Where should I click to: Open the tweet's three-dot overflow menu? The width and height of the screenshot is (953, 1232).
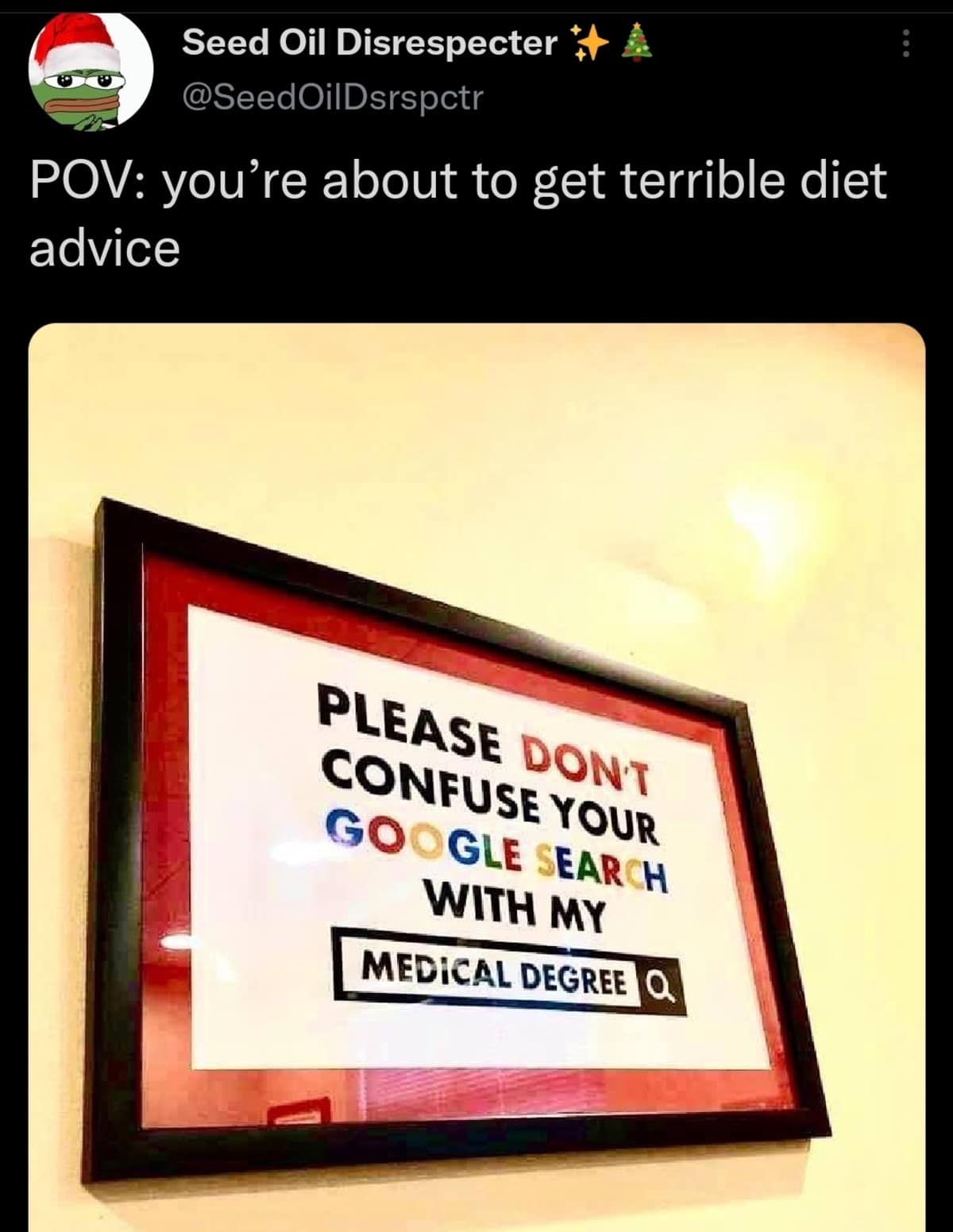coord(904,44)
